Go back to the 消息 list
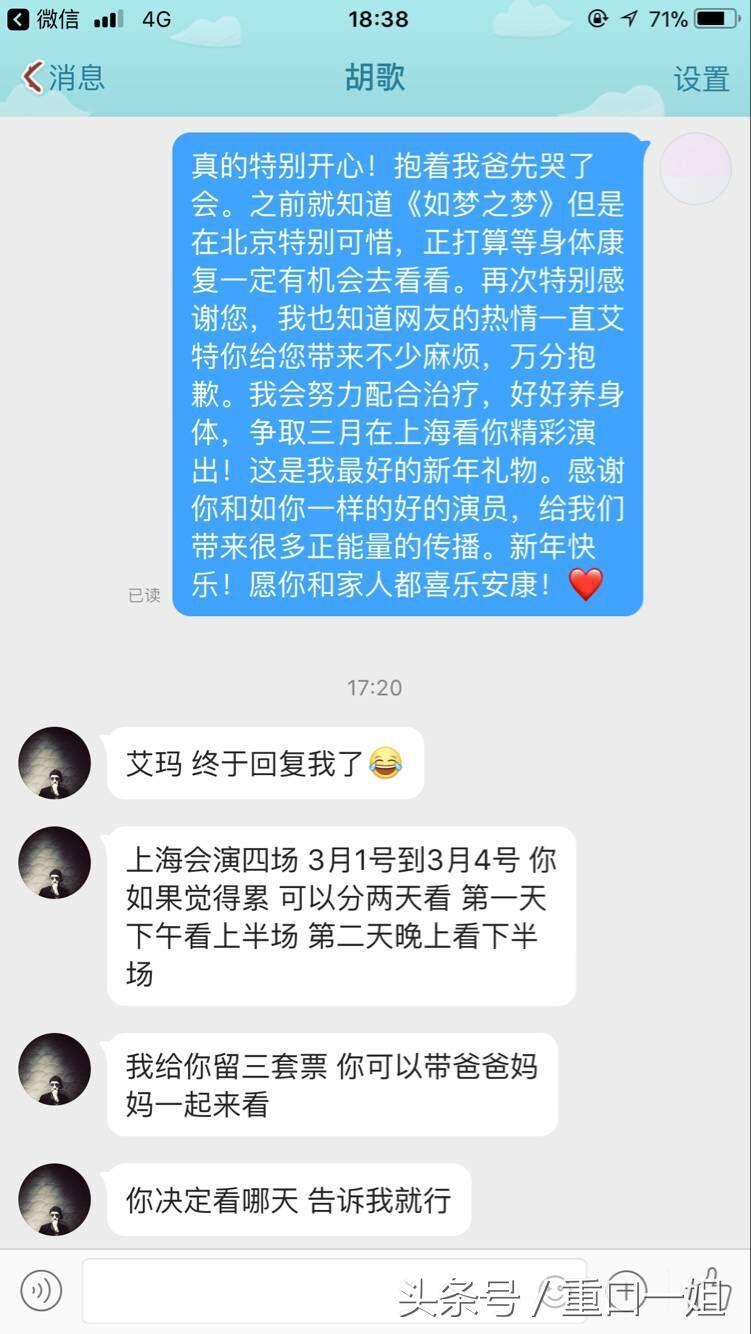 (64, 78)
